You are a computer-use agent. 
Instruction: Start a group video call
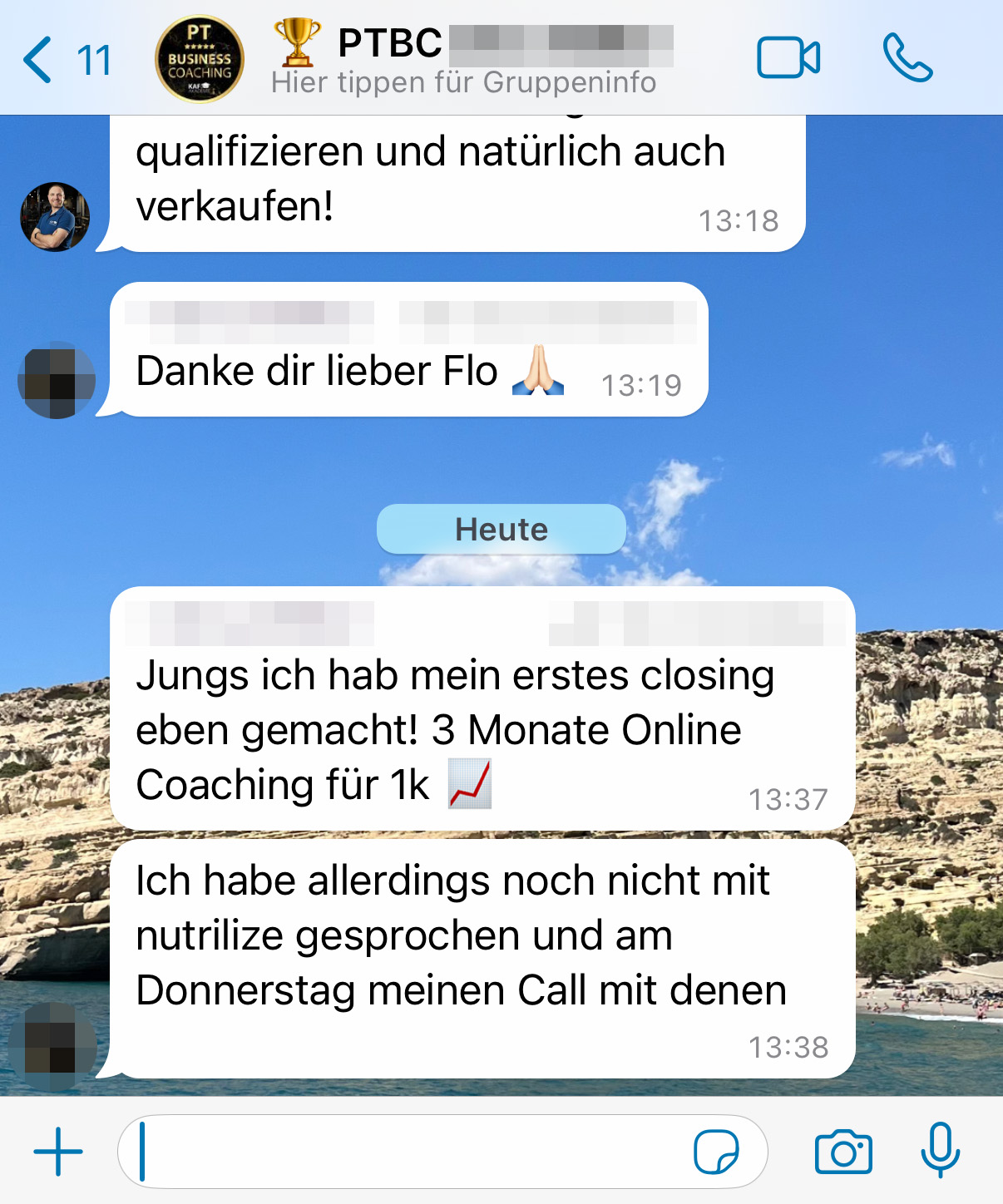tap(788, 58)
